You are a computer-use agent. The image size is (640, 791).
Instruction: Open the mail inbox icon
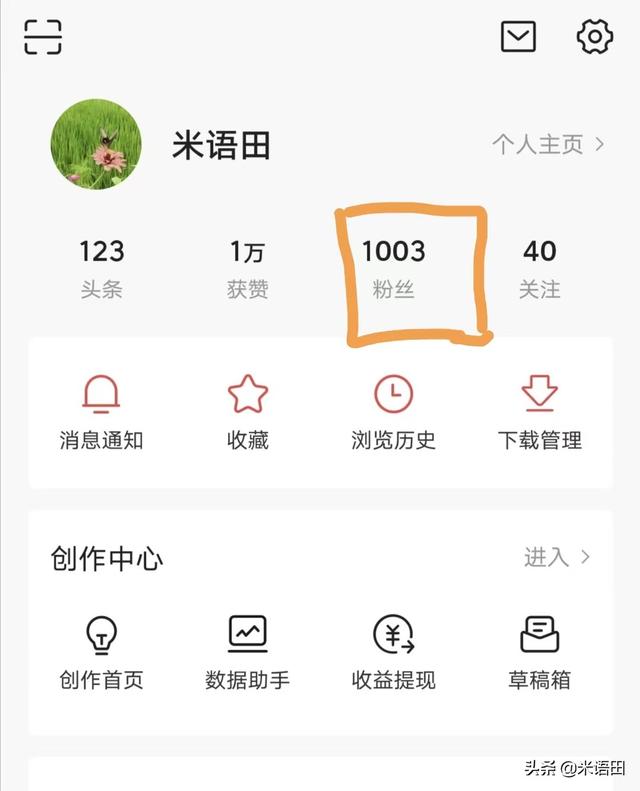(x=518, y=37)
